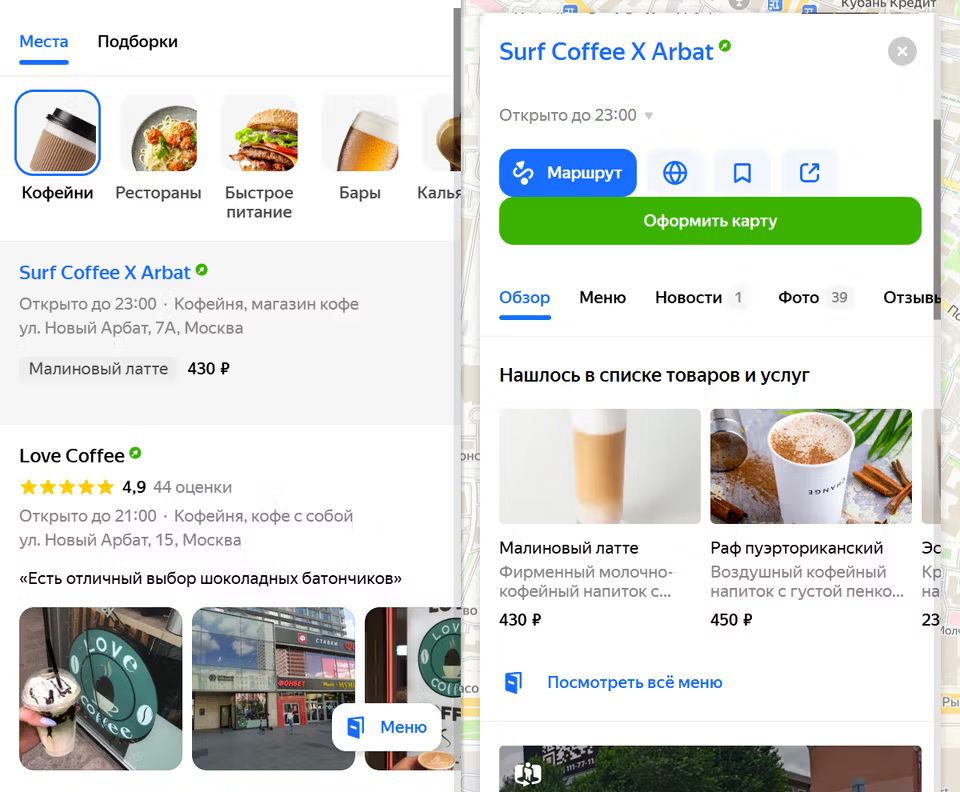This screenshot has height=792, width=960.
Task: Tap the floating Меню button
Action: 387,727
